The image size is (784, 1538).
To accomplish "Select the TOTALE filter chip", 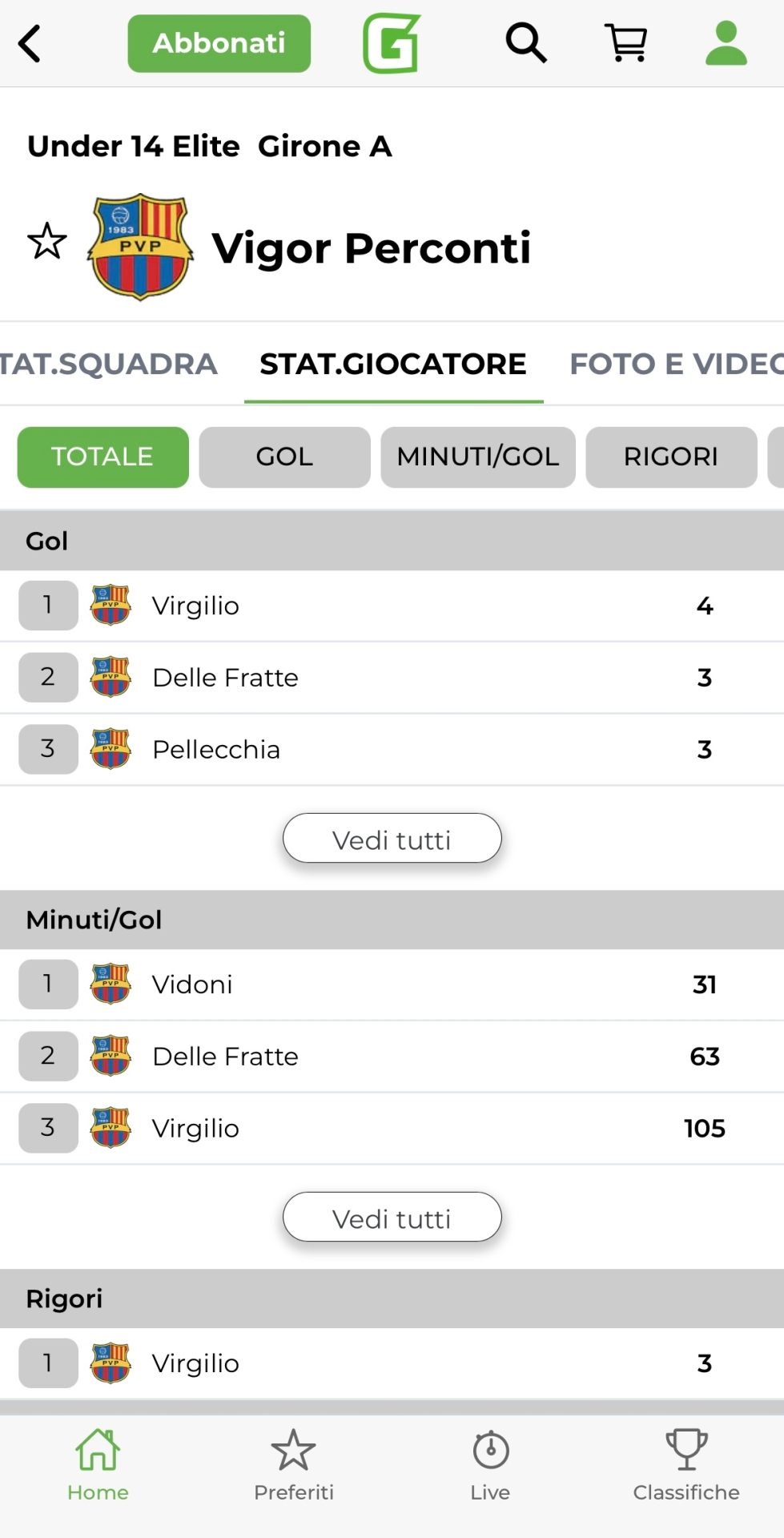I will click(103, 457).
